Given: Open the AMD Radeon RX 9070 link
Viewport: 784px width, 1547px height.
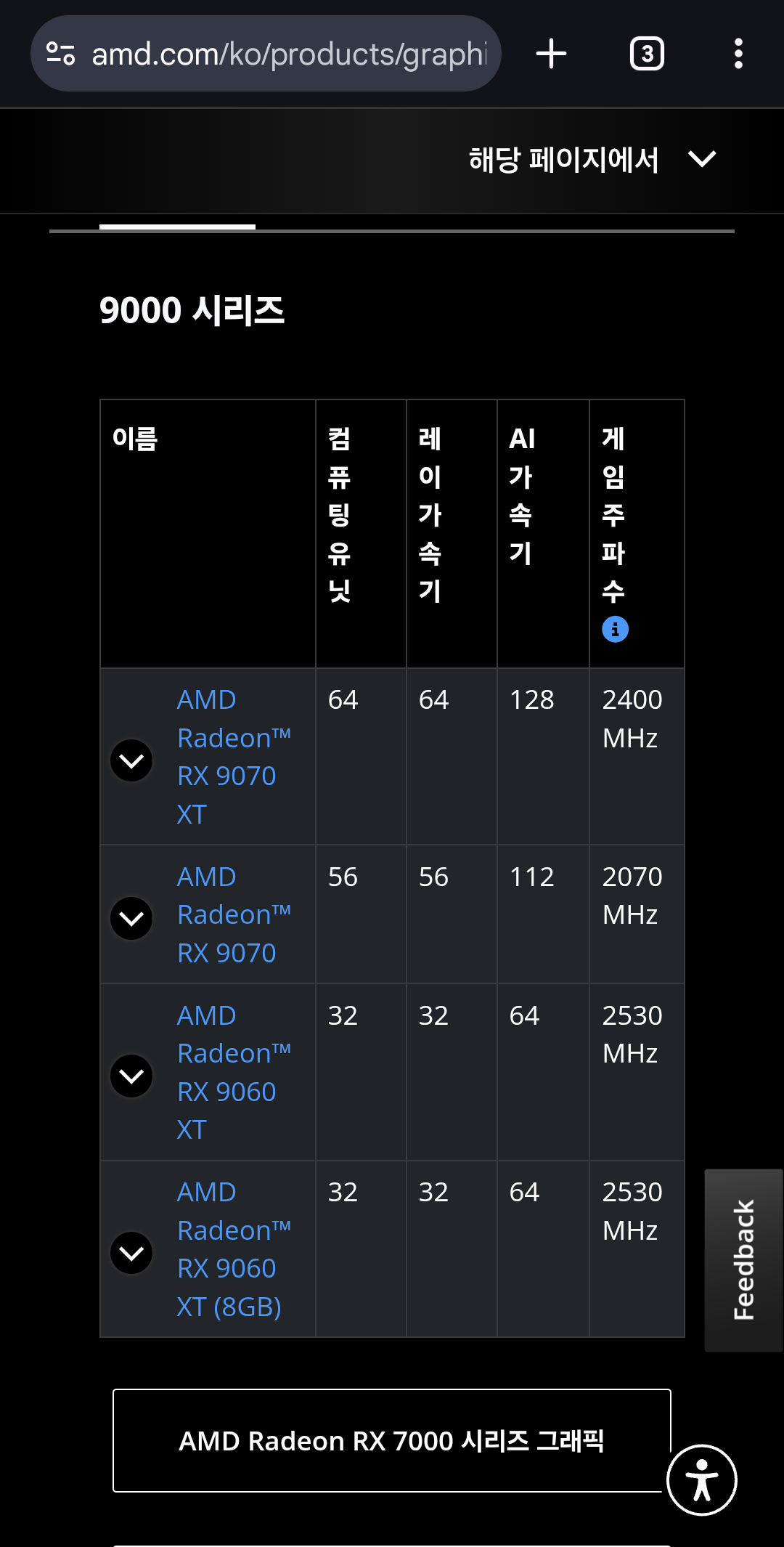Looking at the screenshot, I should point(234,914).
